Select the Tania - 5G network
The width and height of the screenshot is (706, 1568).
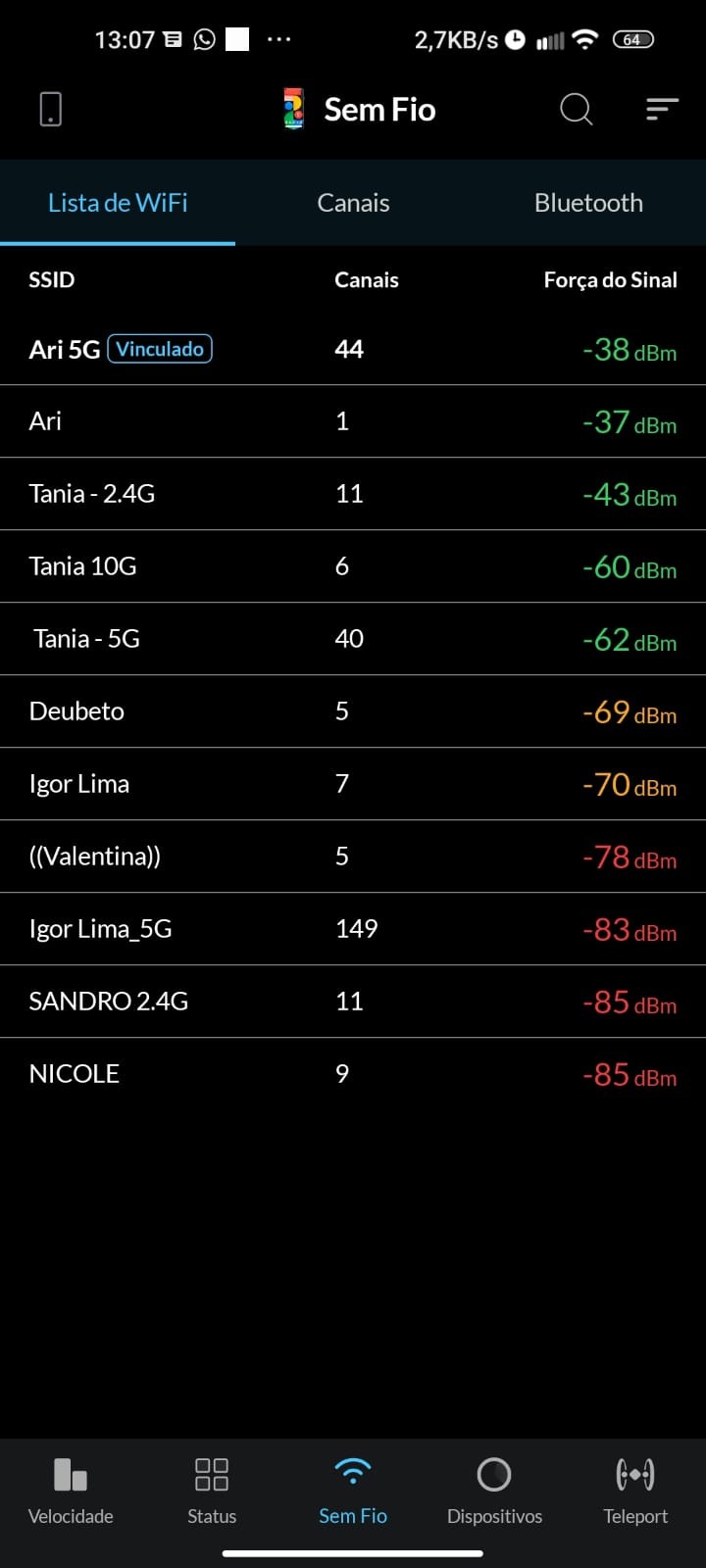(x=353, y=639)
